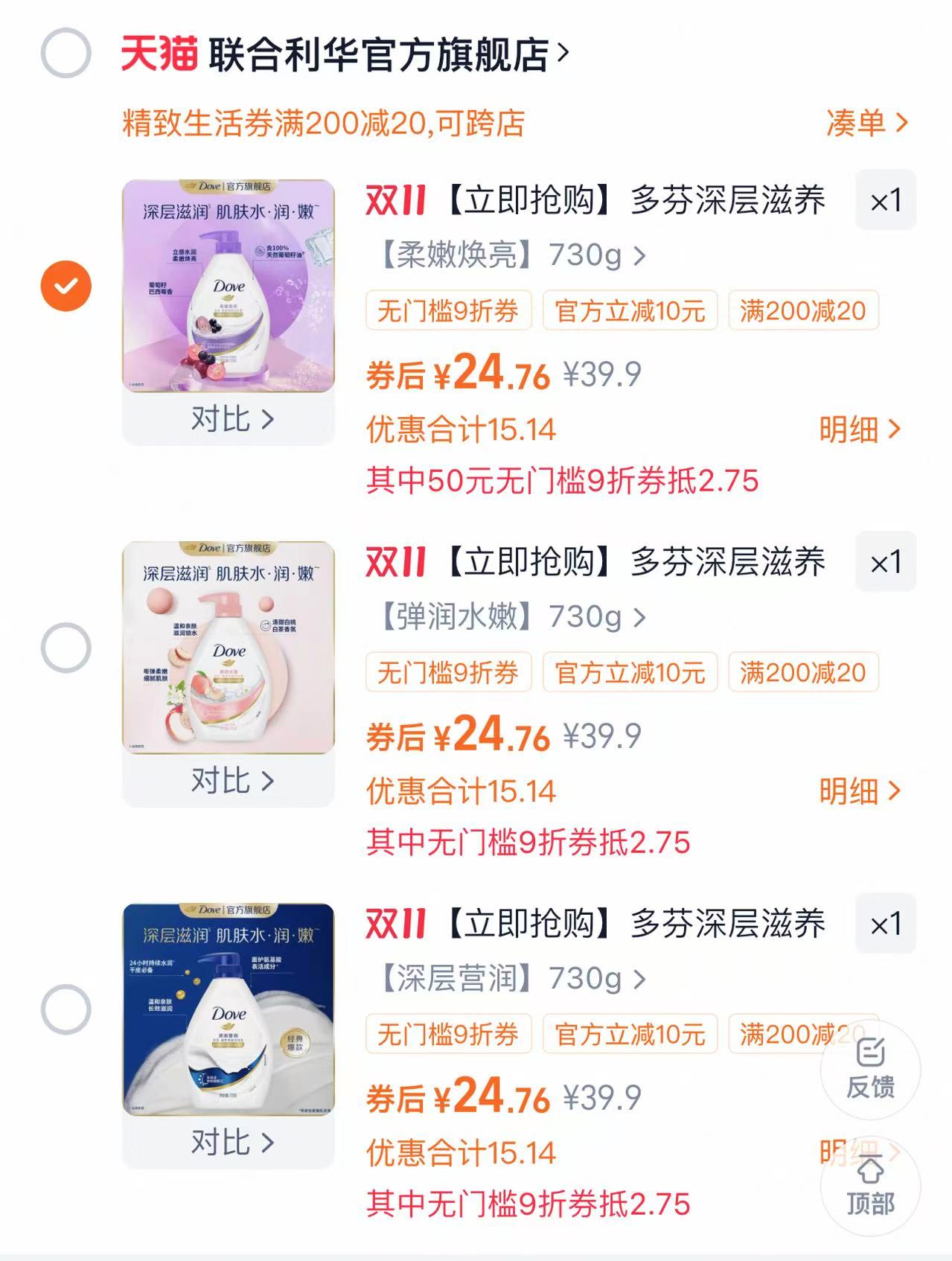Tap the 官方立减10元 coupon tag
The width and height of the screenshot is (952, 1261).
[629, 311]
